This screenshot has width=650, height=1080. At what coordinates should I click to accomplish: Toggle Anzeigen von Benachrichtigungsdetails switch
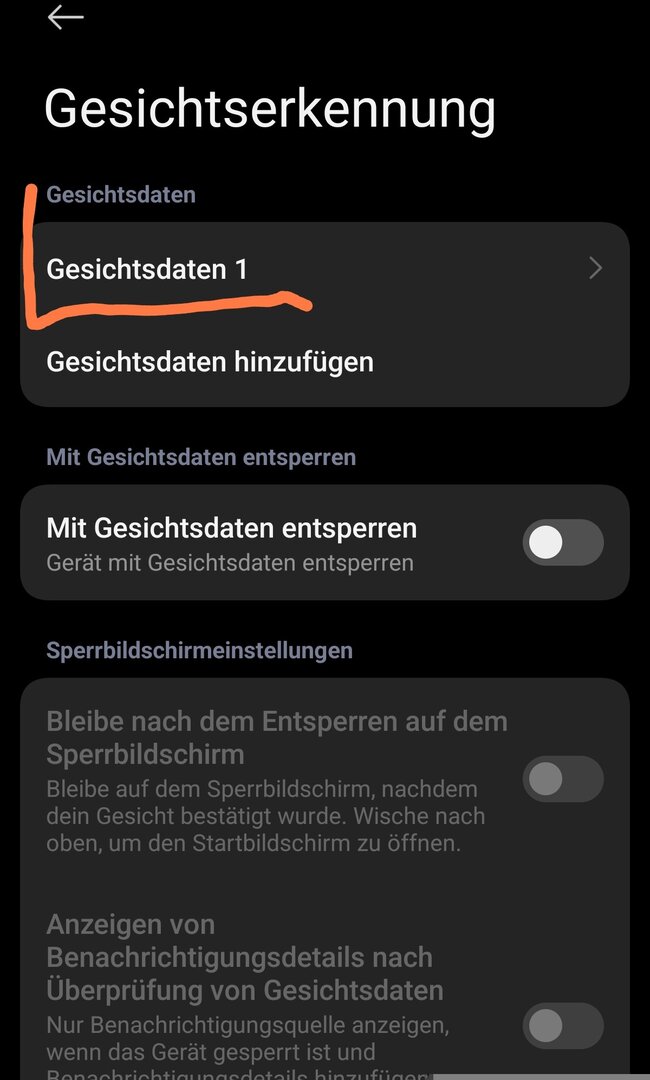click(563, 1027)
